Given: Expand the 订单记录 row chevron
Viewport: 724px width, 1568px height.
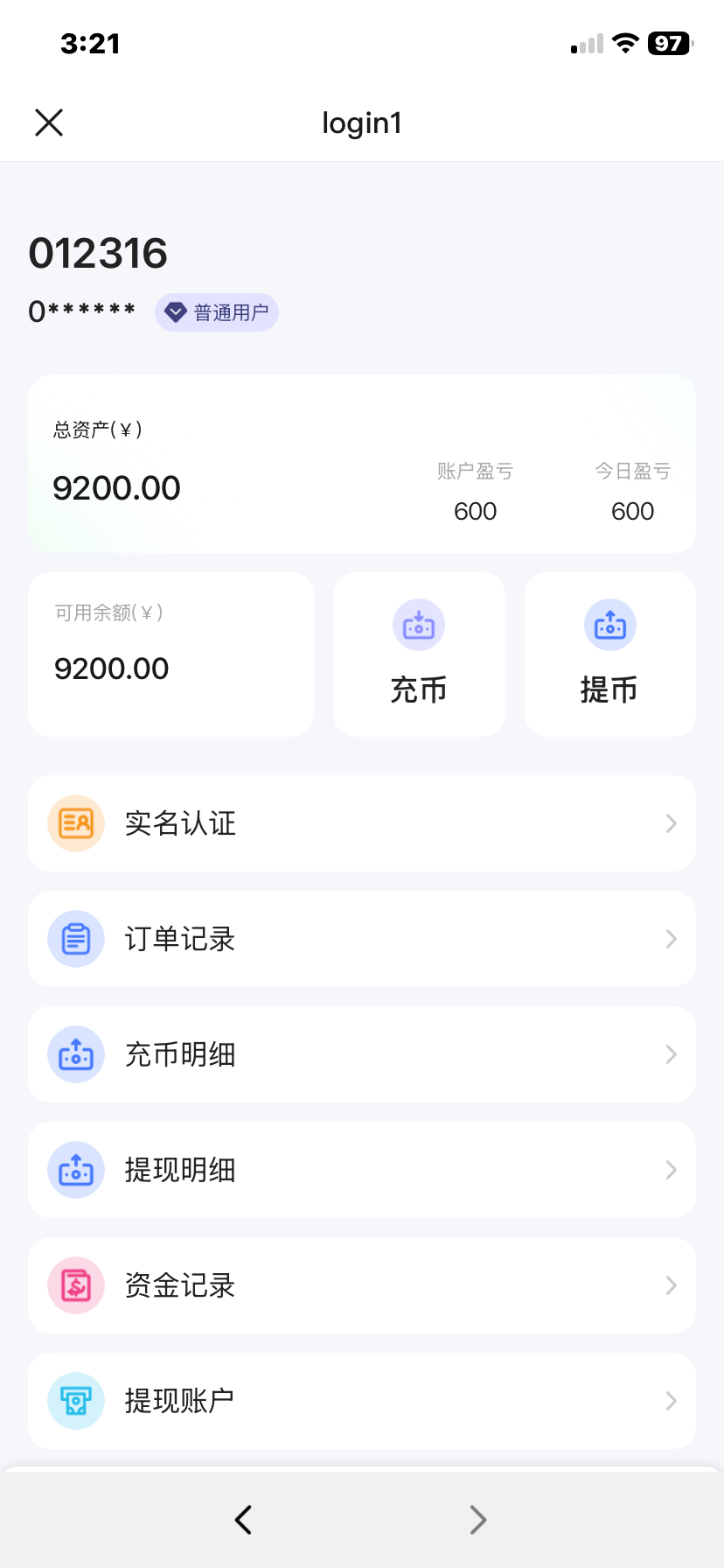Looking at the screenshot, I should click(670, 938).
